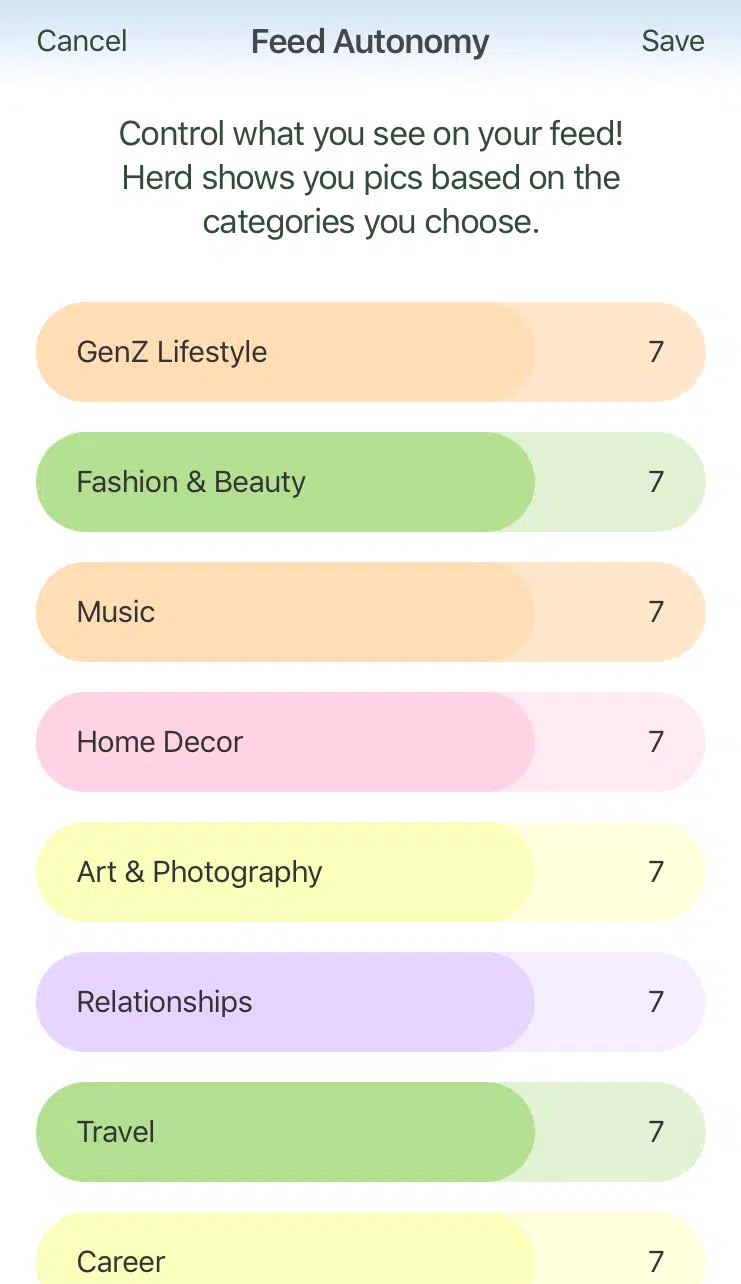Set the Relationships slider level
Screen dimensions: 741x1284
coord(371,1002)
